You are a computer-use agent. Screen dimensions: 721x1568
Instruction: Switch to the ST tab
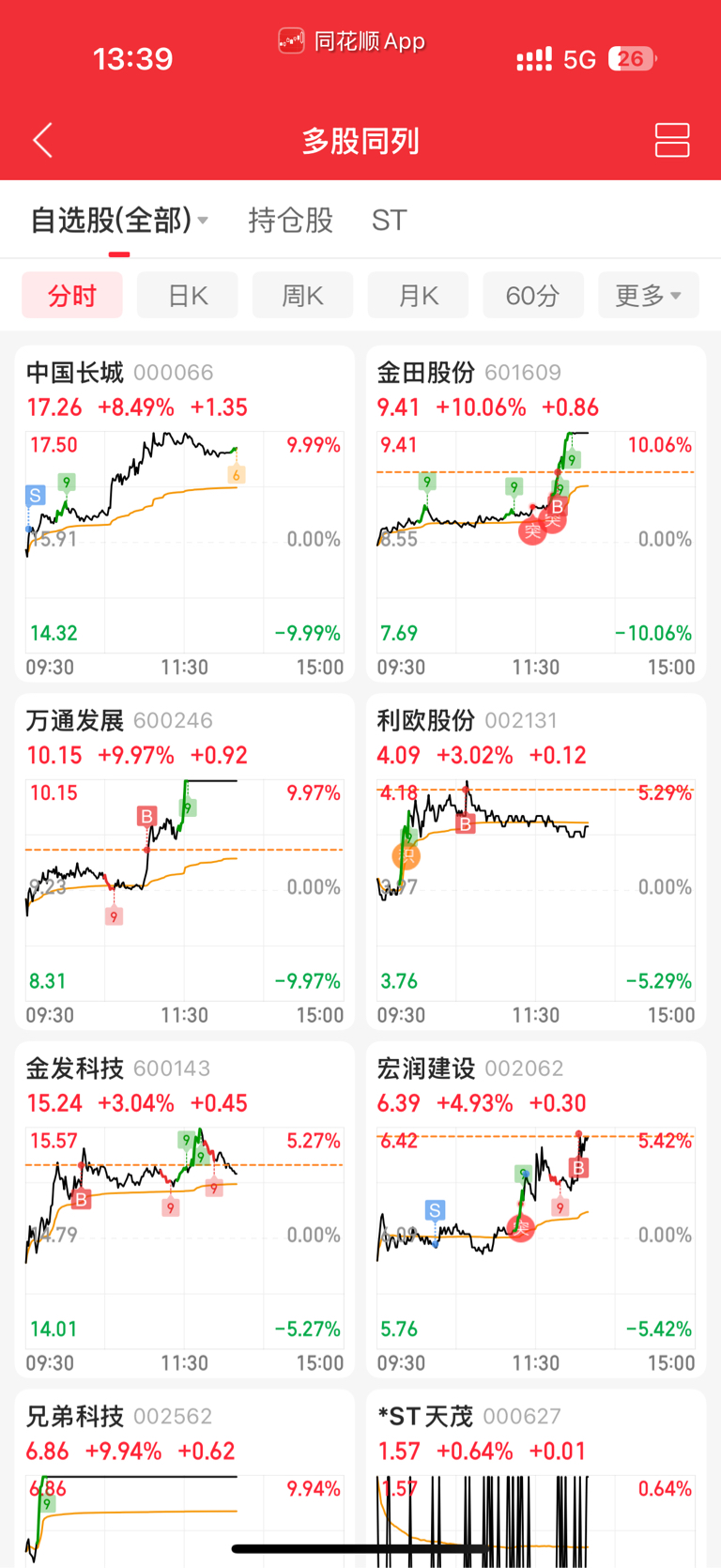(389, 220)
